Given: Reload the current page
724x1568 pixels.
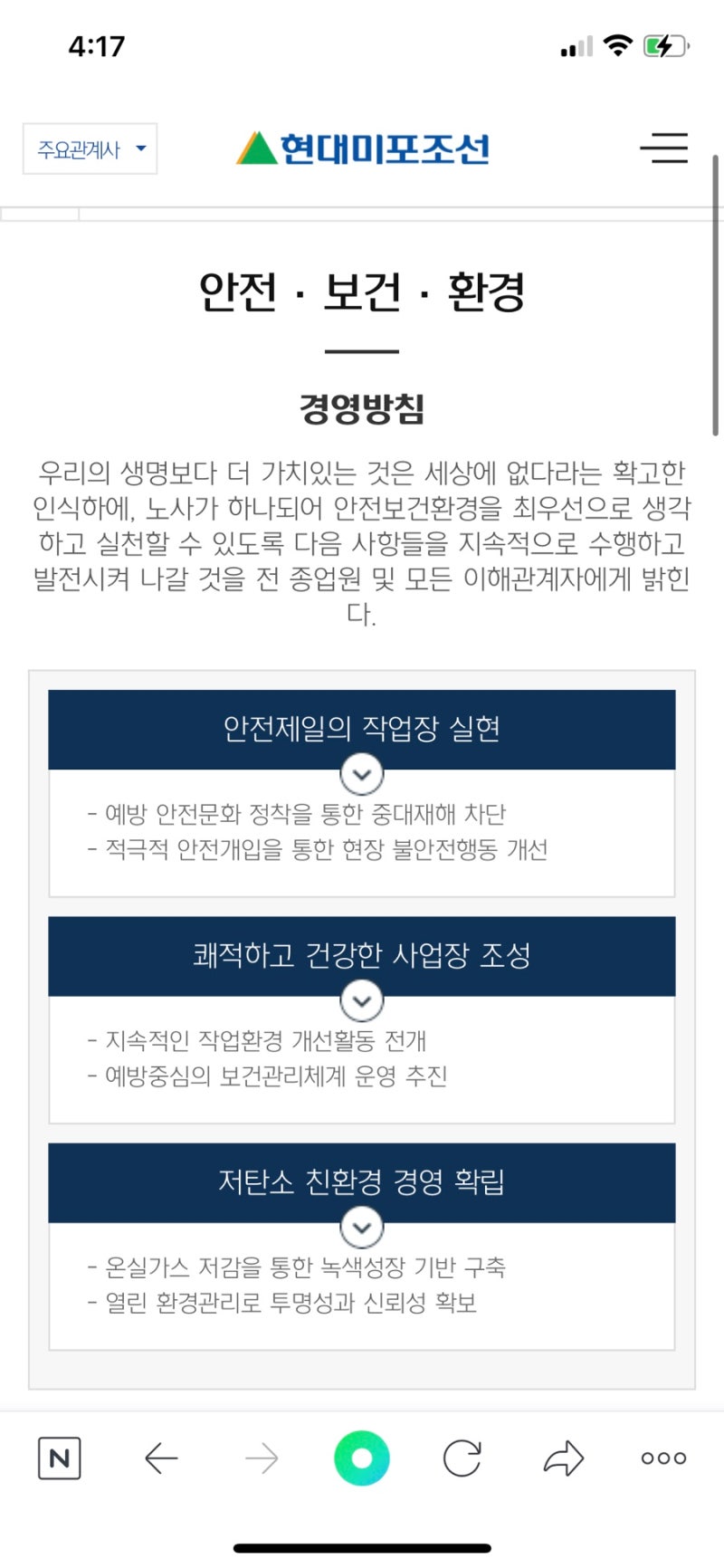Looking at the screenshot, I should (x=462, y=1458).
